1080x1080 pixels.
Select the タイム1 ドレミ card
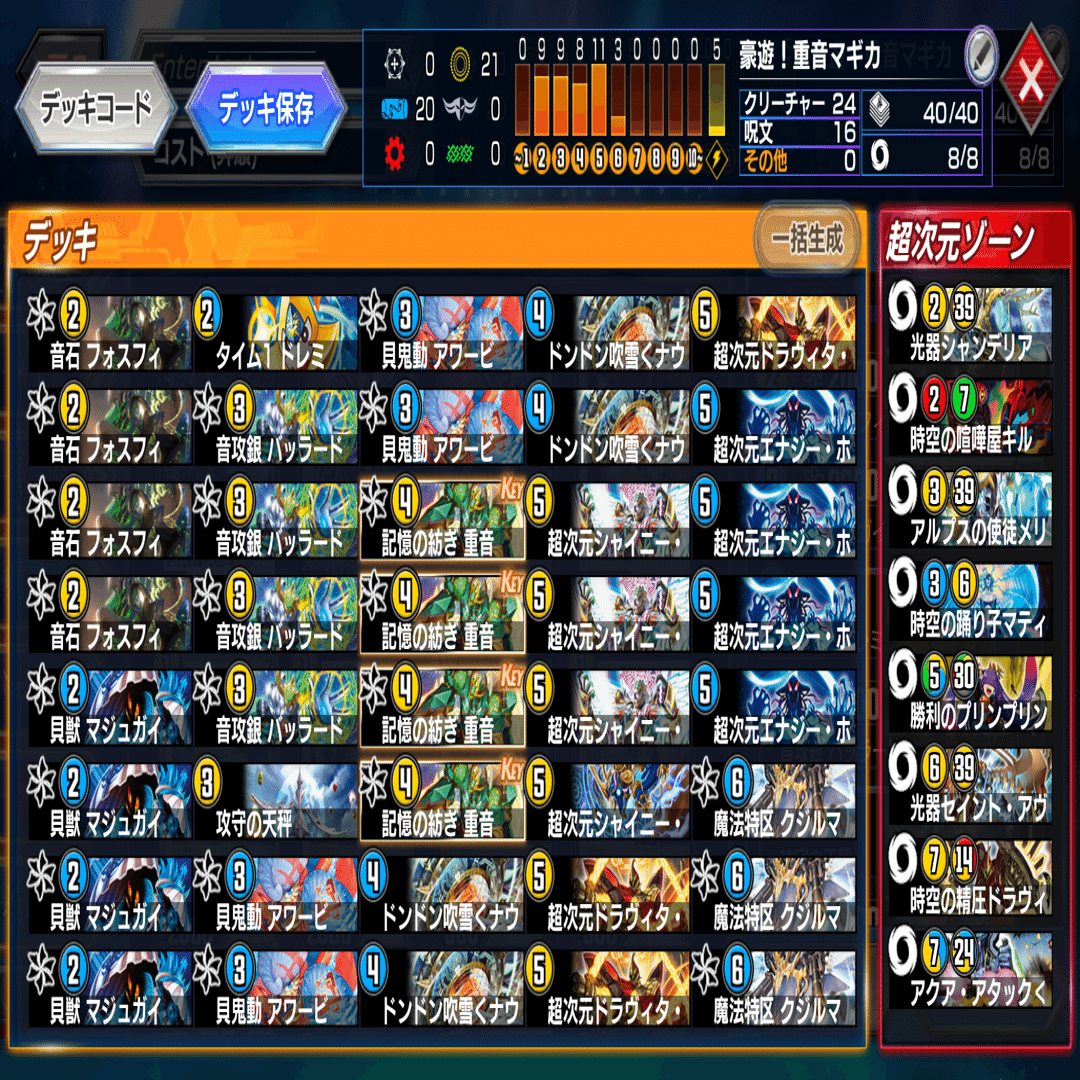(276, 333)
